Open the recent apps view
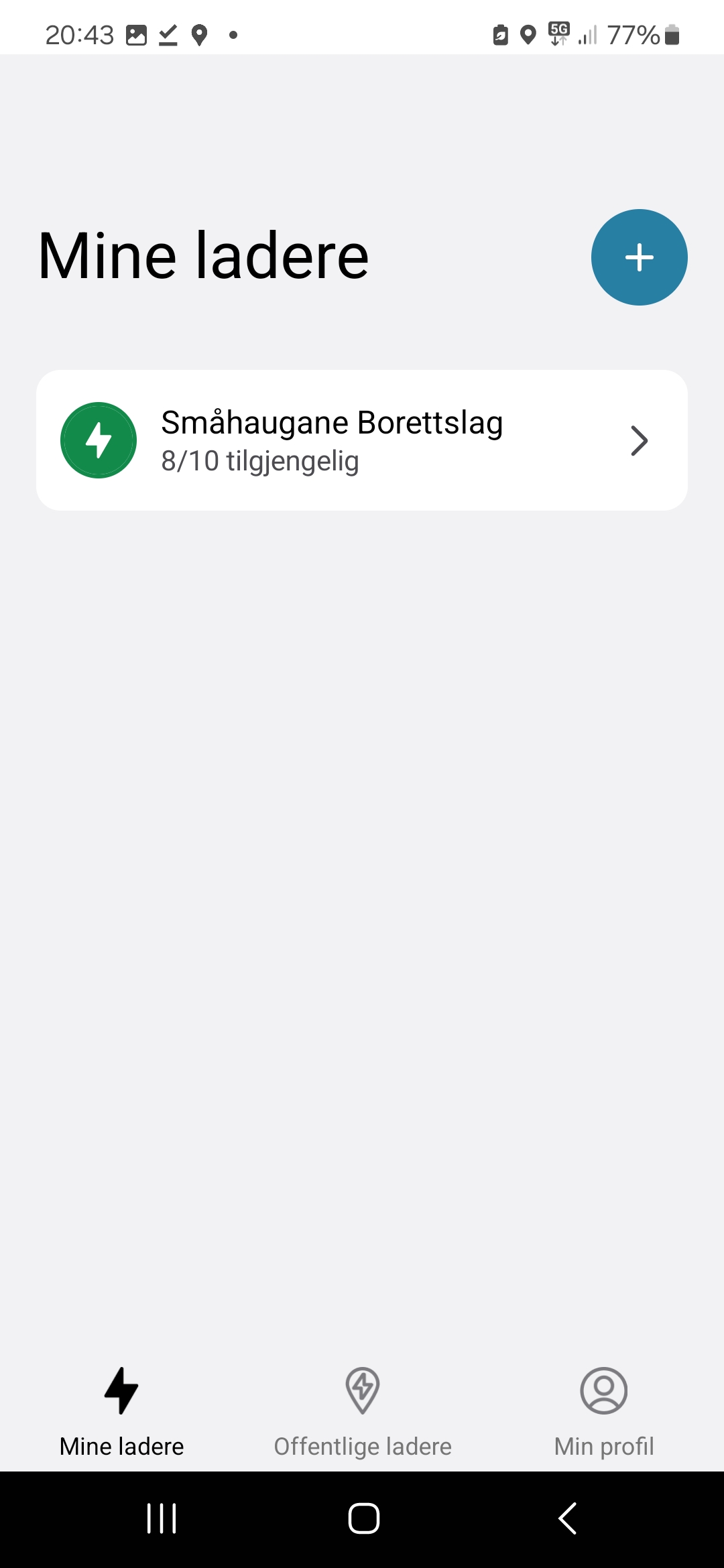Image resolution: width=724 pixels, height=1568 pixels. 162,1518
